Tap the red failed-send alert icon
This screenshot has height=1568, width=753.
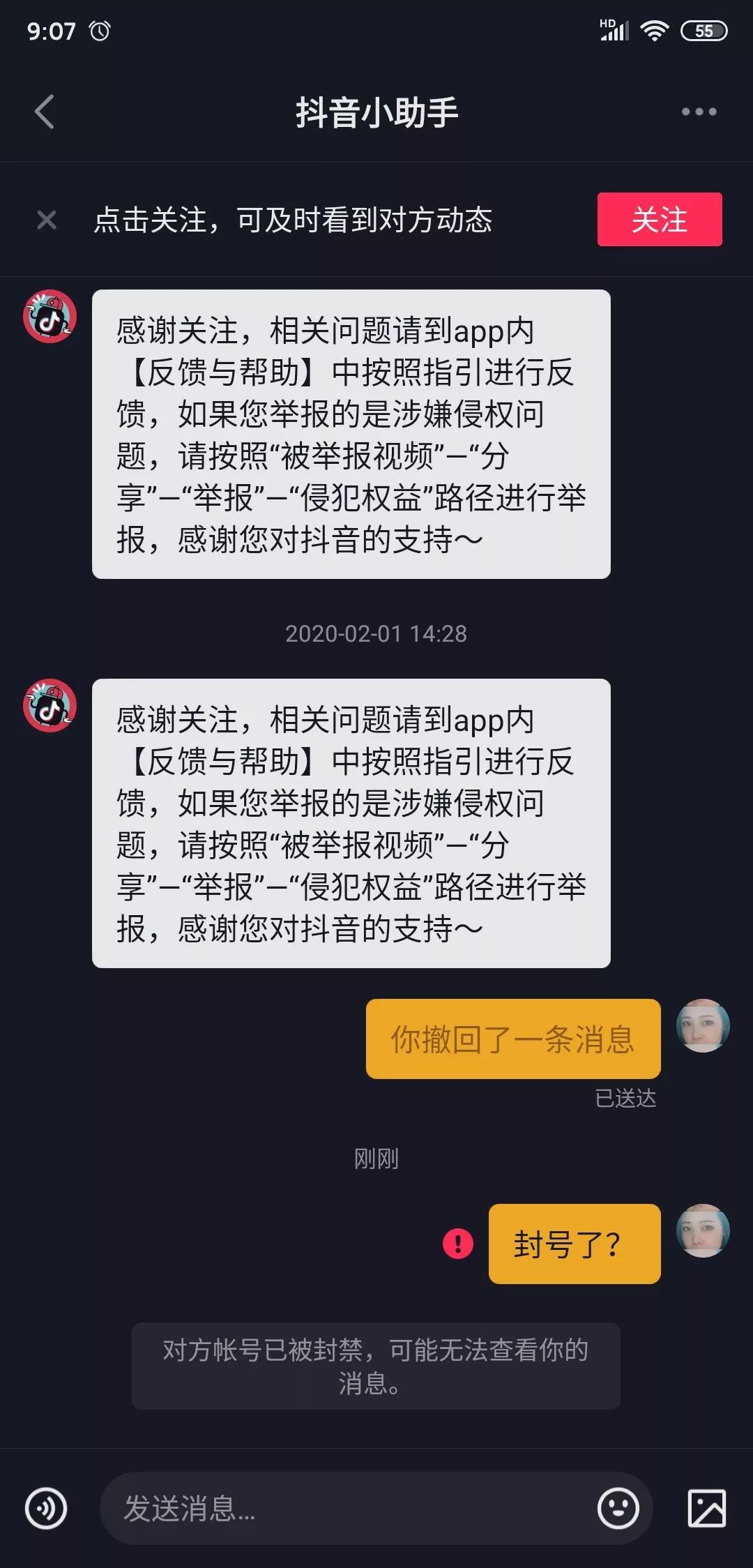tap(458, 1243)
